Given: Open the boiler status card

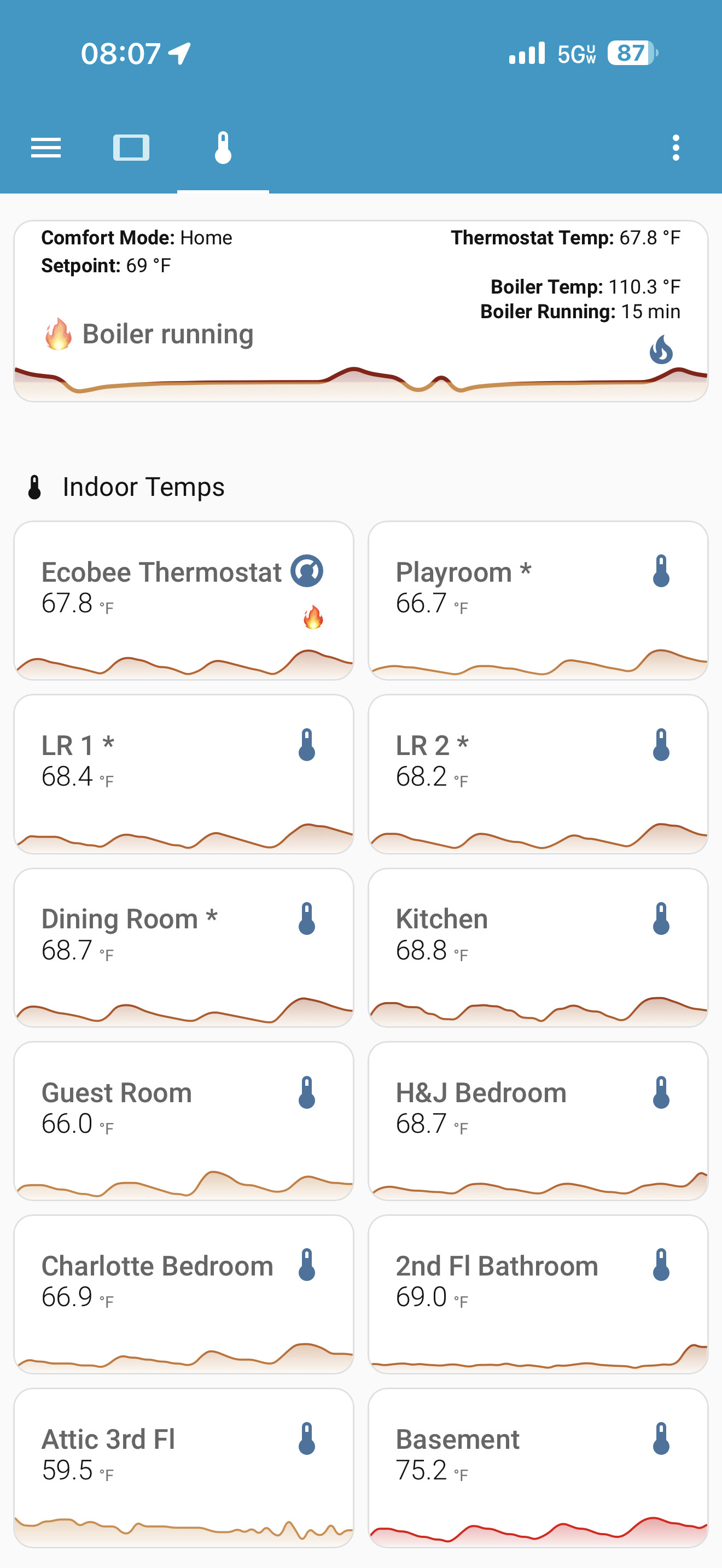Looking at the screenshot, I should coord(360,311).
